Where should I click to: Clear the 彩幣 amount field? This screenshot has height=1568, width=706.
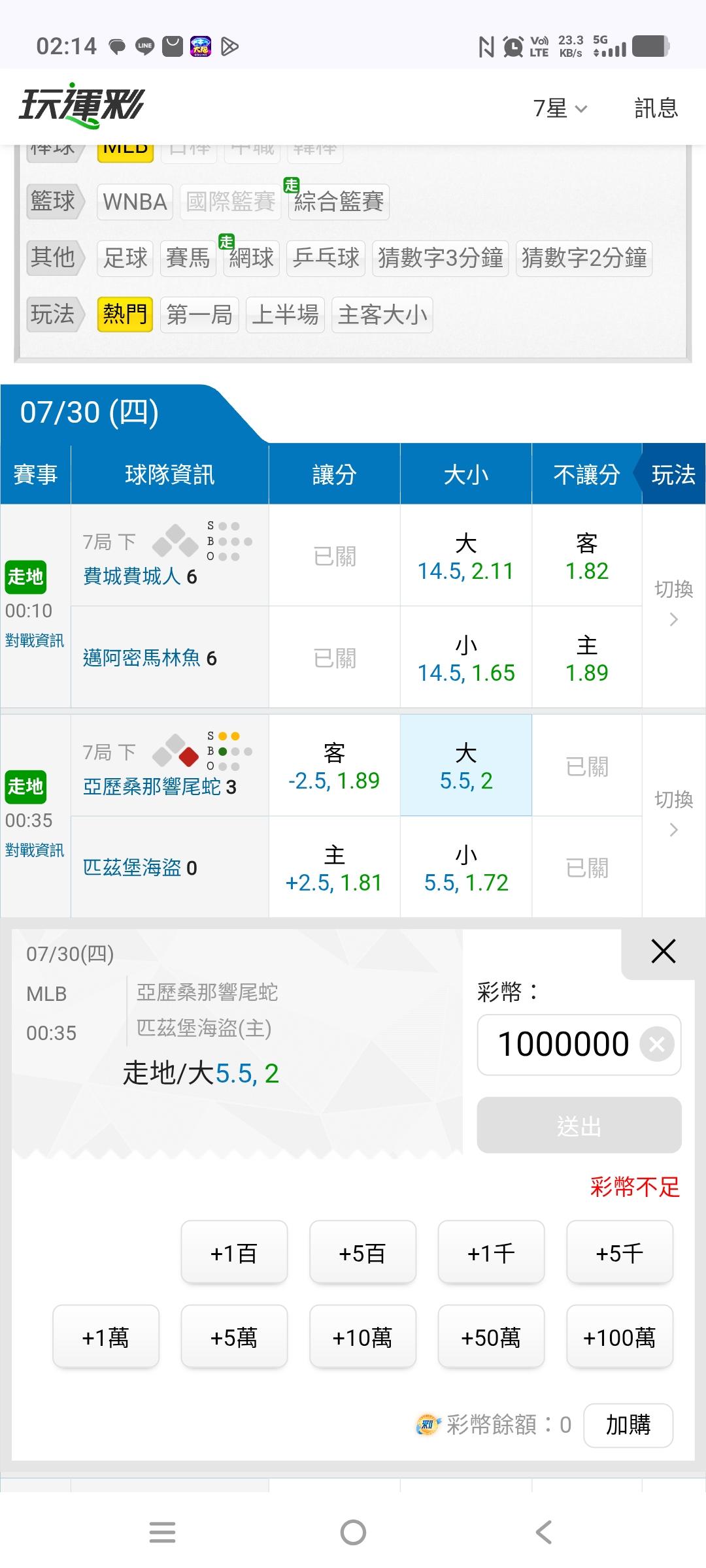click(657, 1044)
